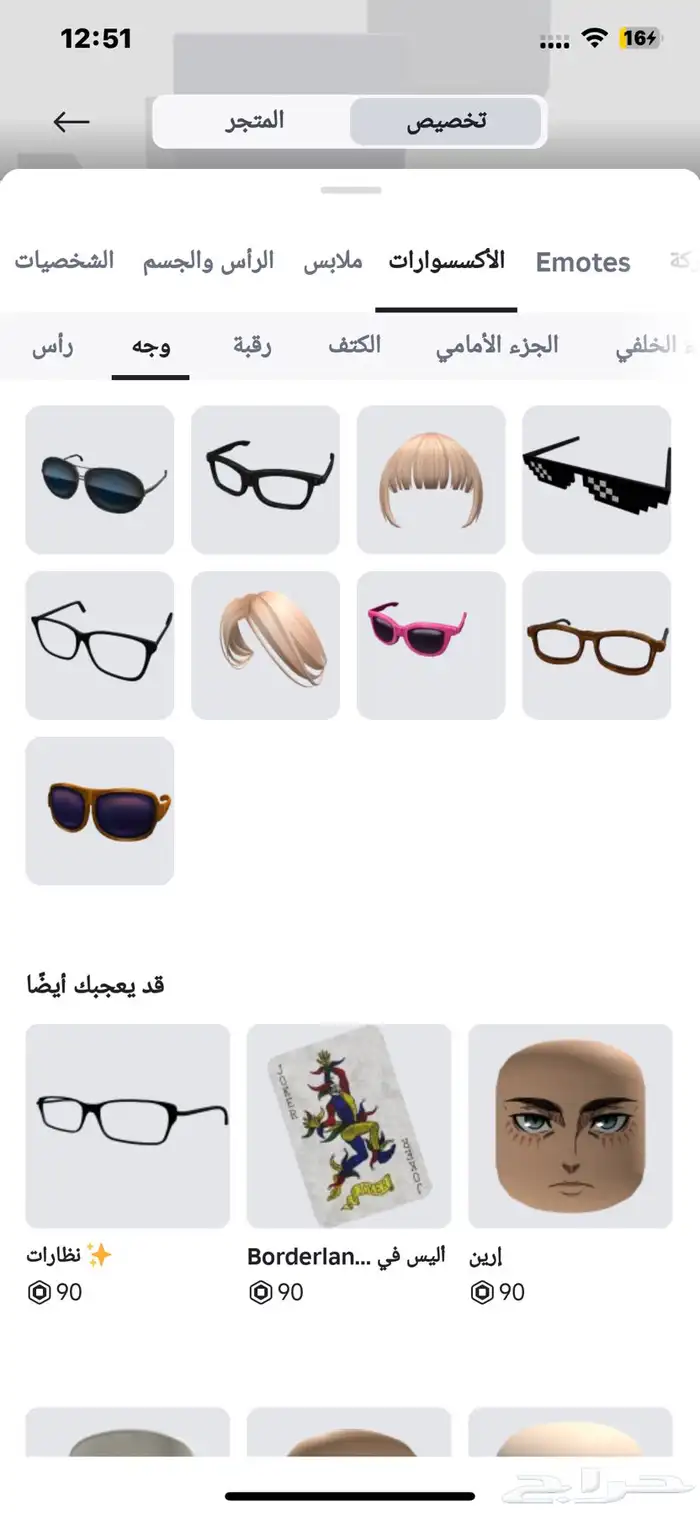This screenshot has width=700, height=1514.
Task: Equip the orange goggles with purple lenses
Action: pos(100,811)
